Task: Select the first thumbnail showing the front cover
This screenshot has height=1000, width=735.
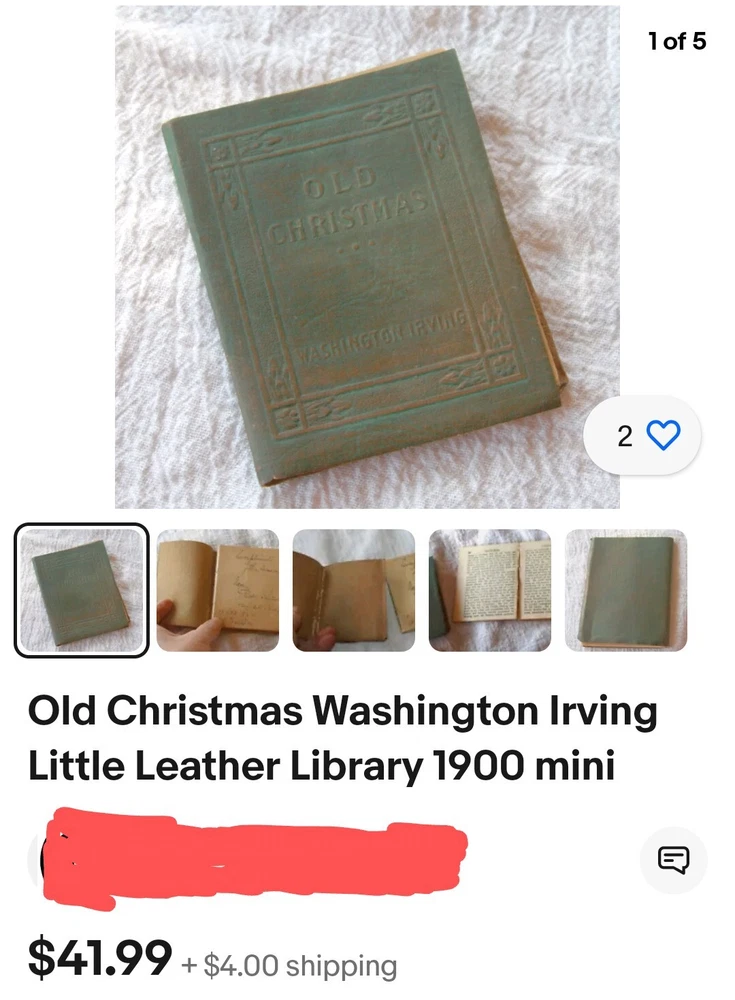Action: point(82,590)
